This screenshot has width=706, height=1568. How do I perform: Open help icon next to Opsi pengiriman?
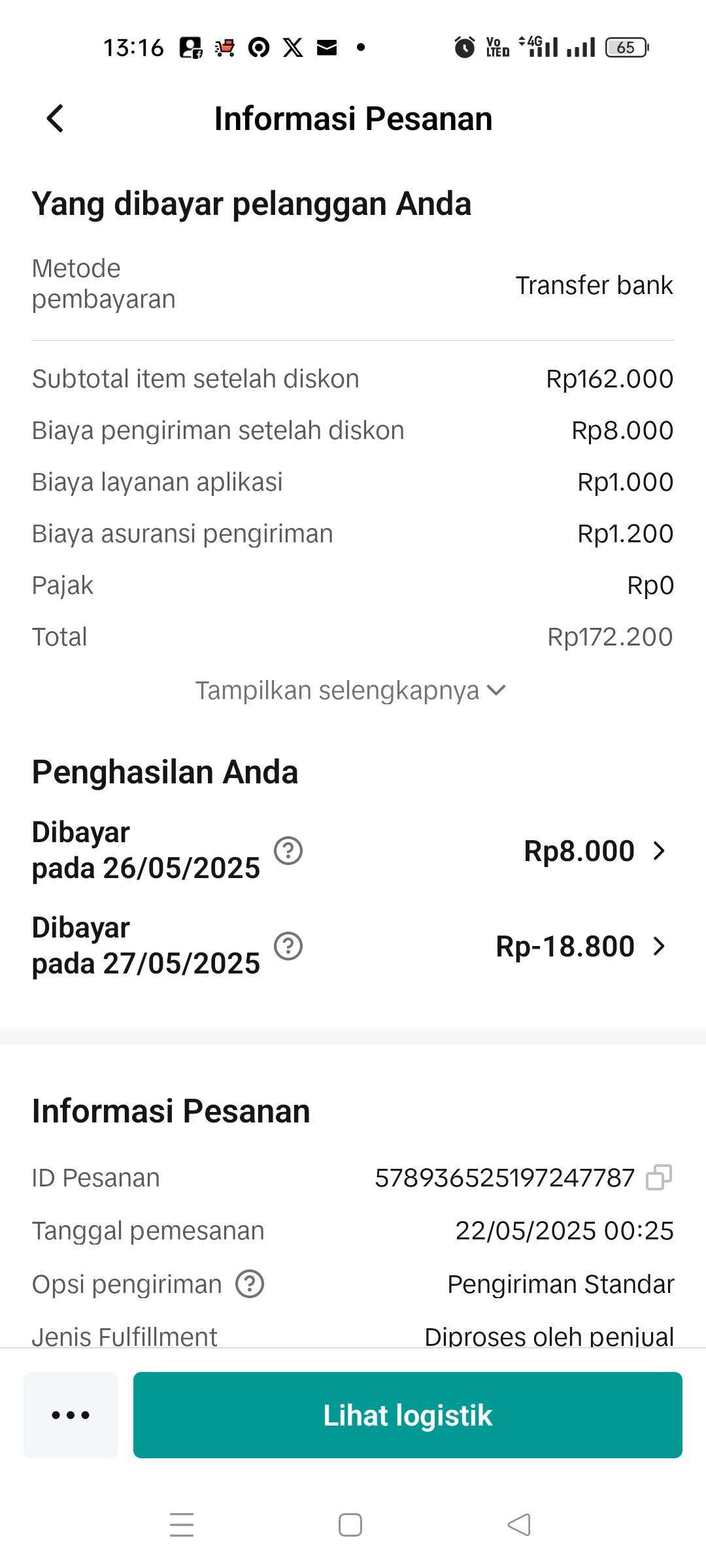tap(250, 1284)
